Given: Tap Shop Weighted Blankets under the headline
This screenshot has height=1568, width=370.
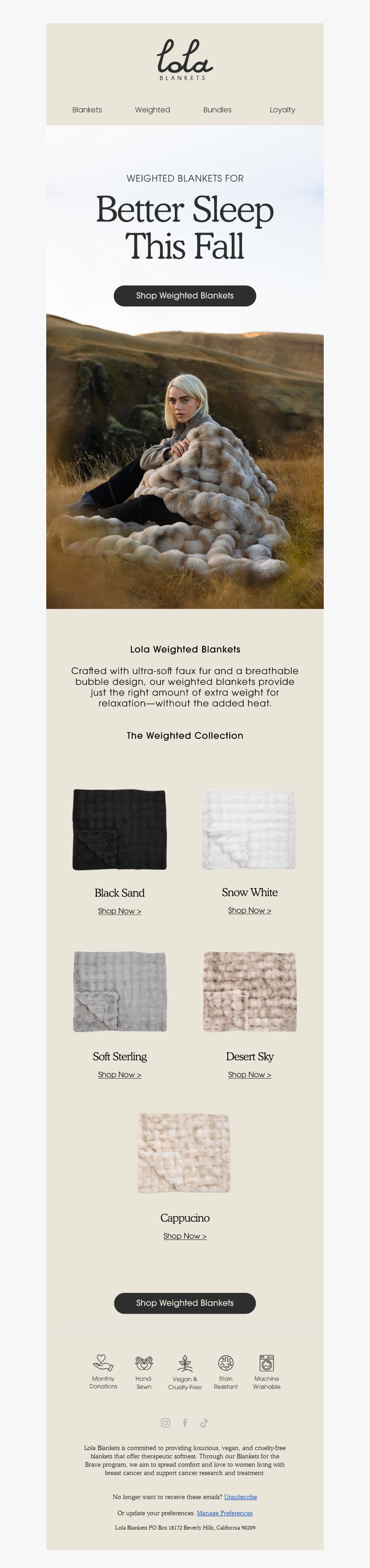Looking at the screenshot, I should point(185,296).
